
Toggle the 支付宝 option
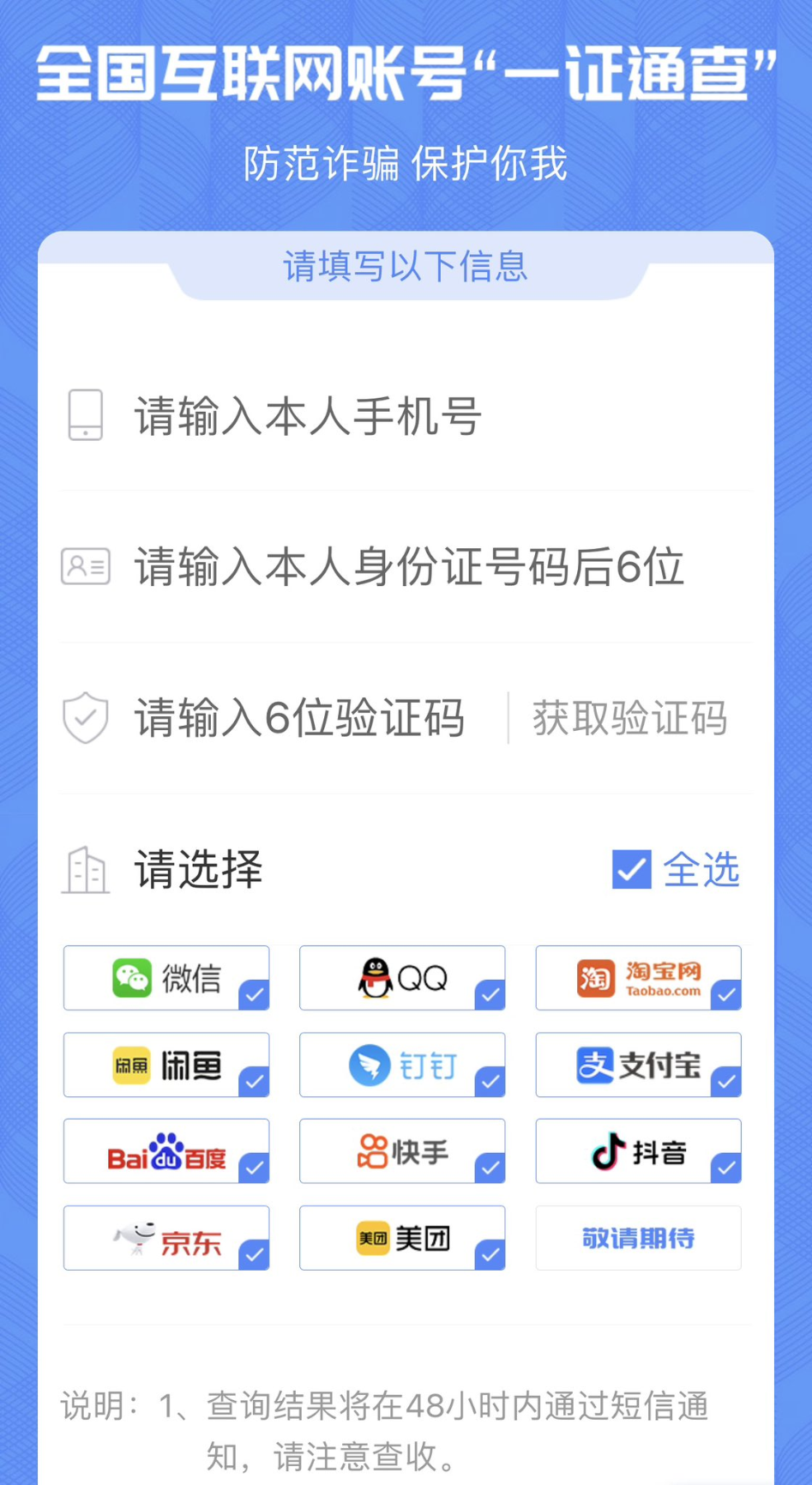click(639, 1065)
